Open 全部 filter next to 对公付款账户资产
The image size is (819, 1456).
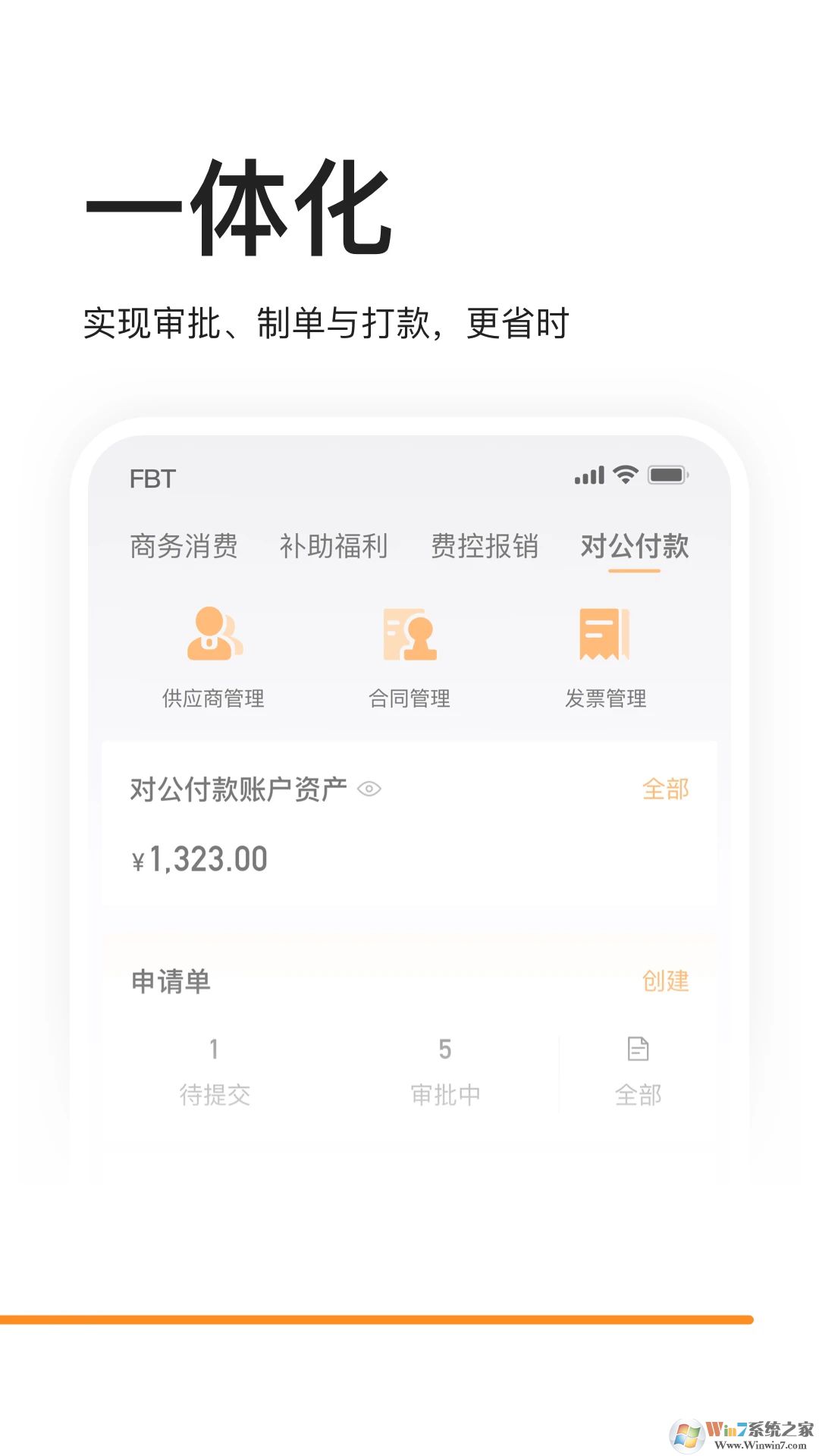click(x=665, y=790)
